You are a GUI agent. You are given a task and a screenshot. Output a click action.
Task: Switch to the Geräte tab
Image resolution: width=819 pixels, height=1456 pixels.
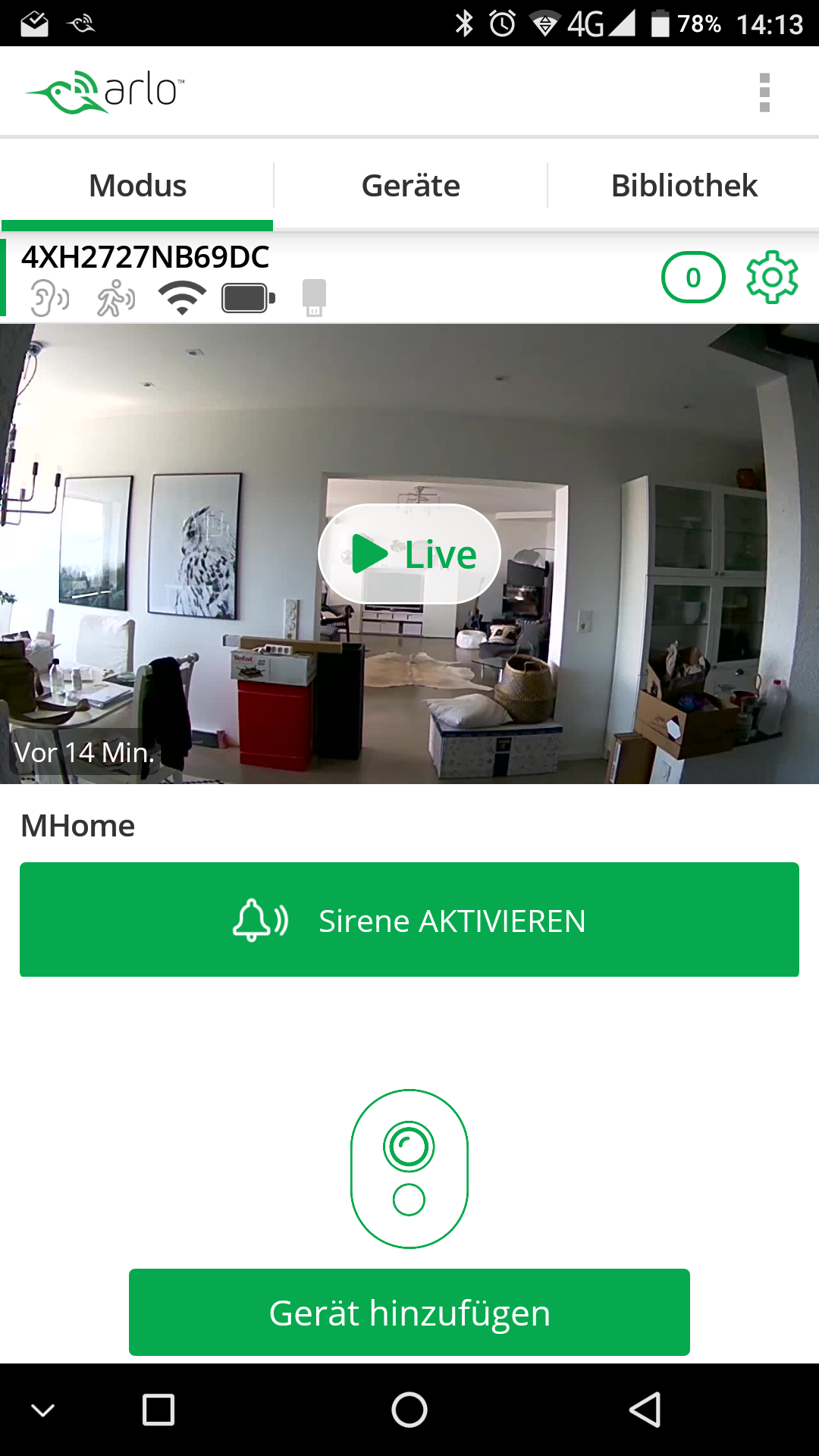coord(410,186)
